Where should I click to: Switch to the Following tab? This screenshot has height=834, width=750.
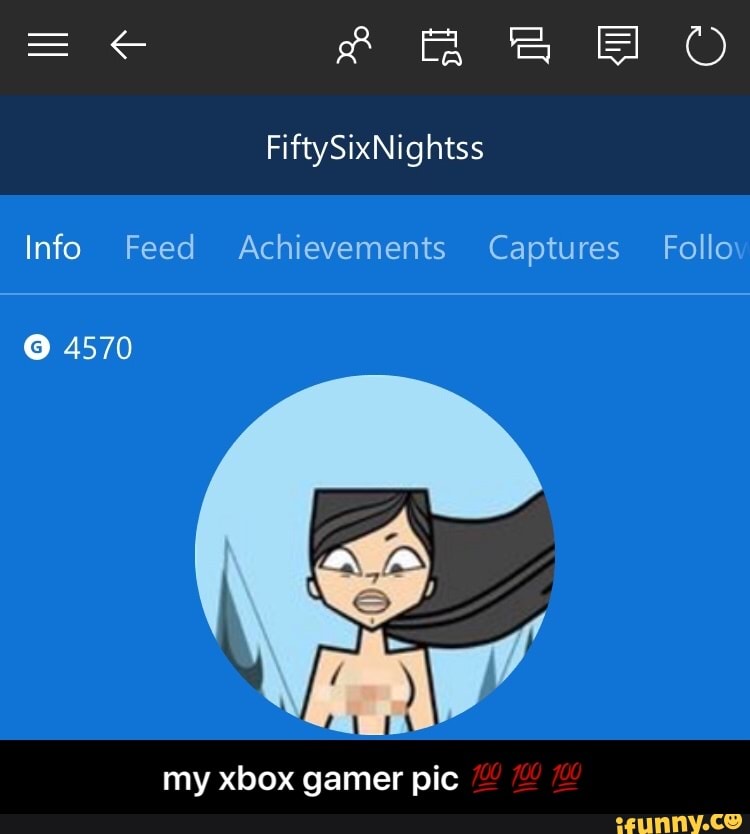(x=705, y=247)
